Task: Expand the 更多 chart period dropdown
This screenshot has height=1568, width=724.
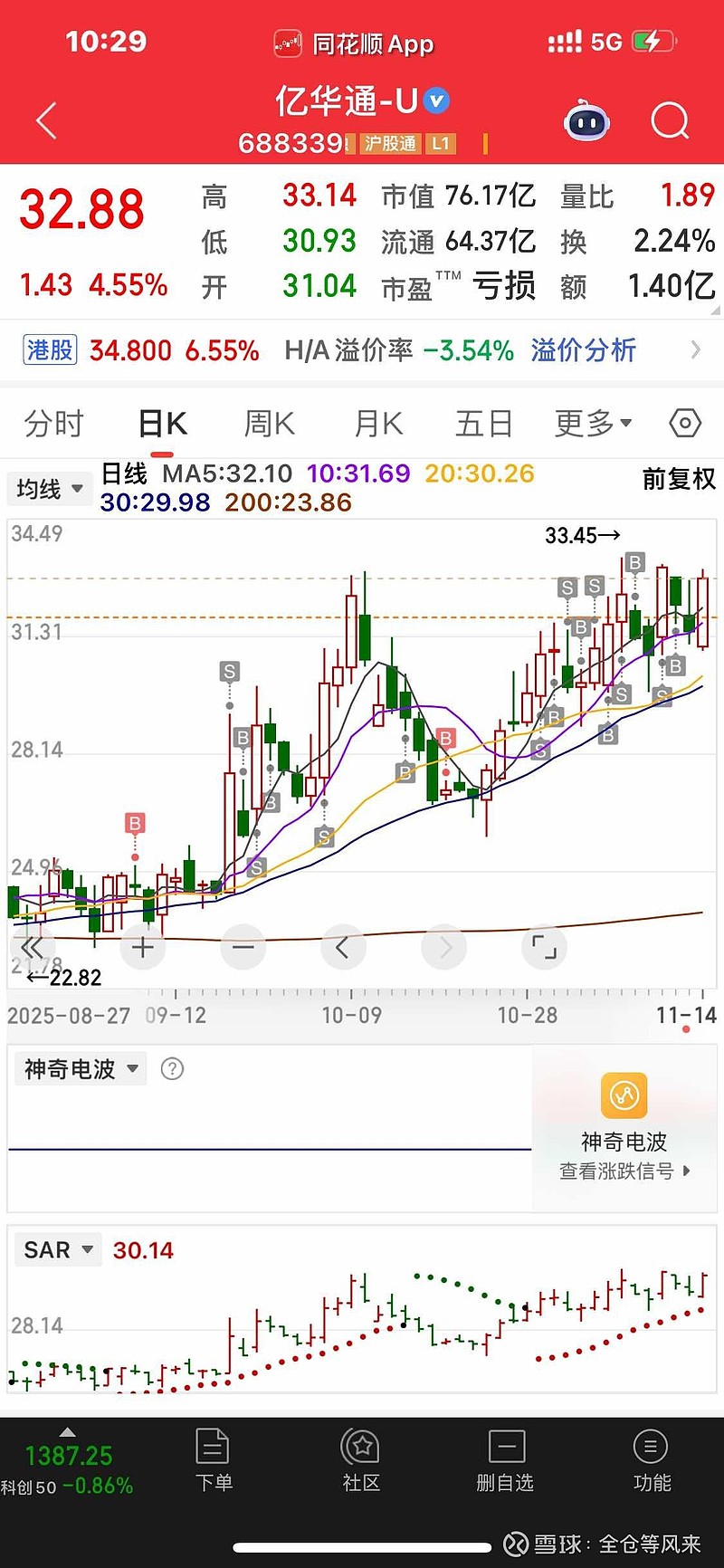Action: click(593, 424)
